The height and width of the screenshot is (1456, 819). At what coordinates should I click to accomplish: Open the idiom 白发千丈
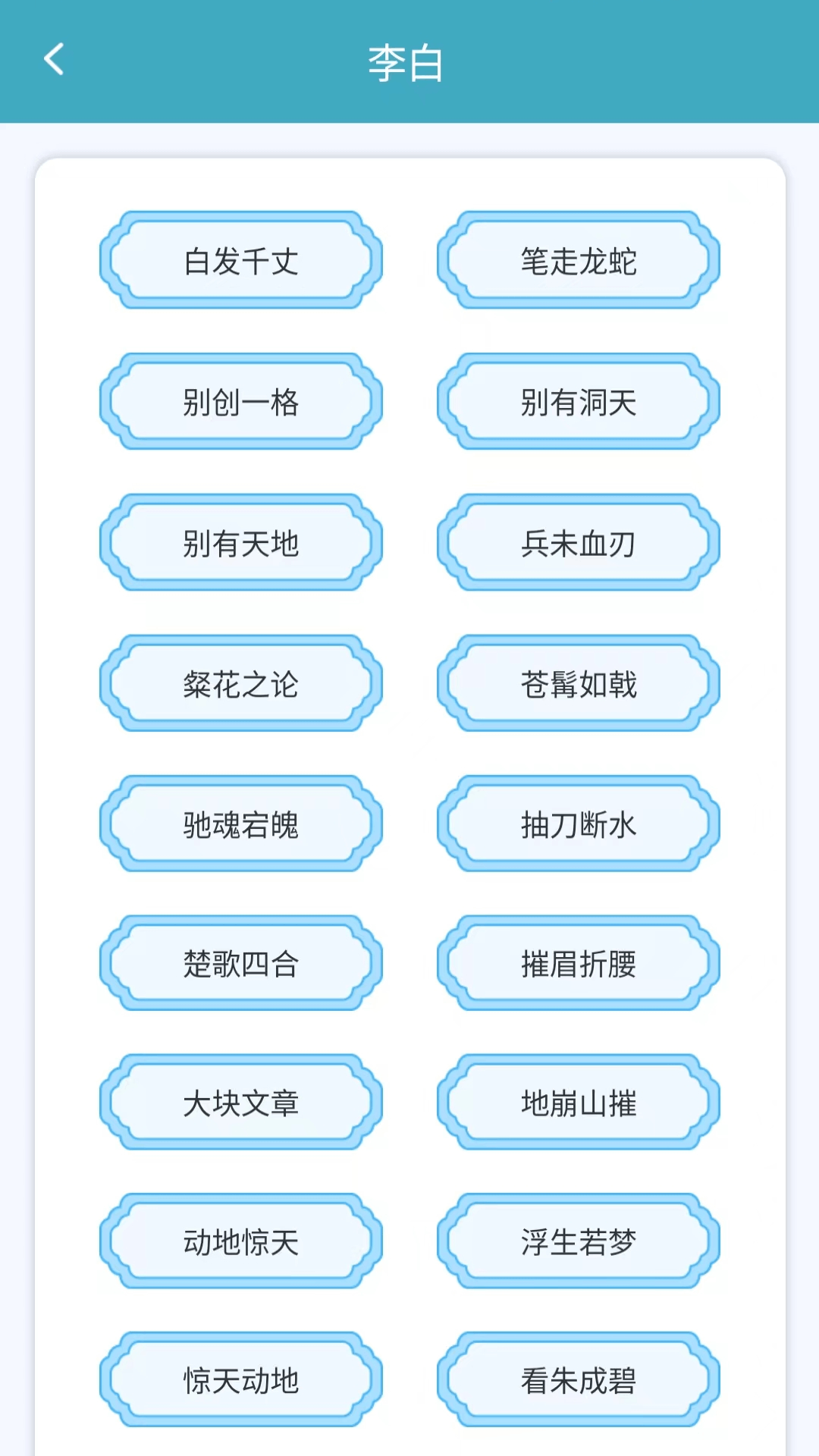(x=241, y=261)
